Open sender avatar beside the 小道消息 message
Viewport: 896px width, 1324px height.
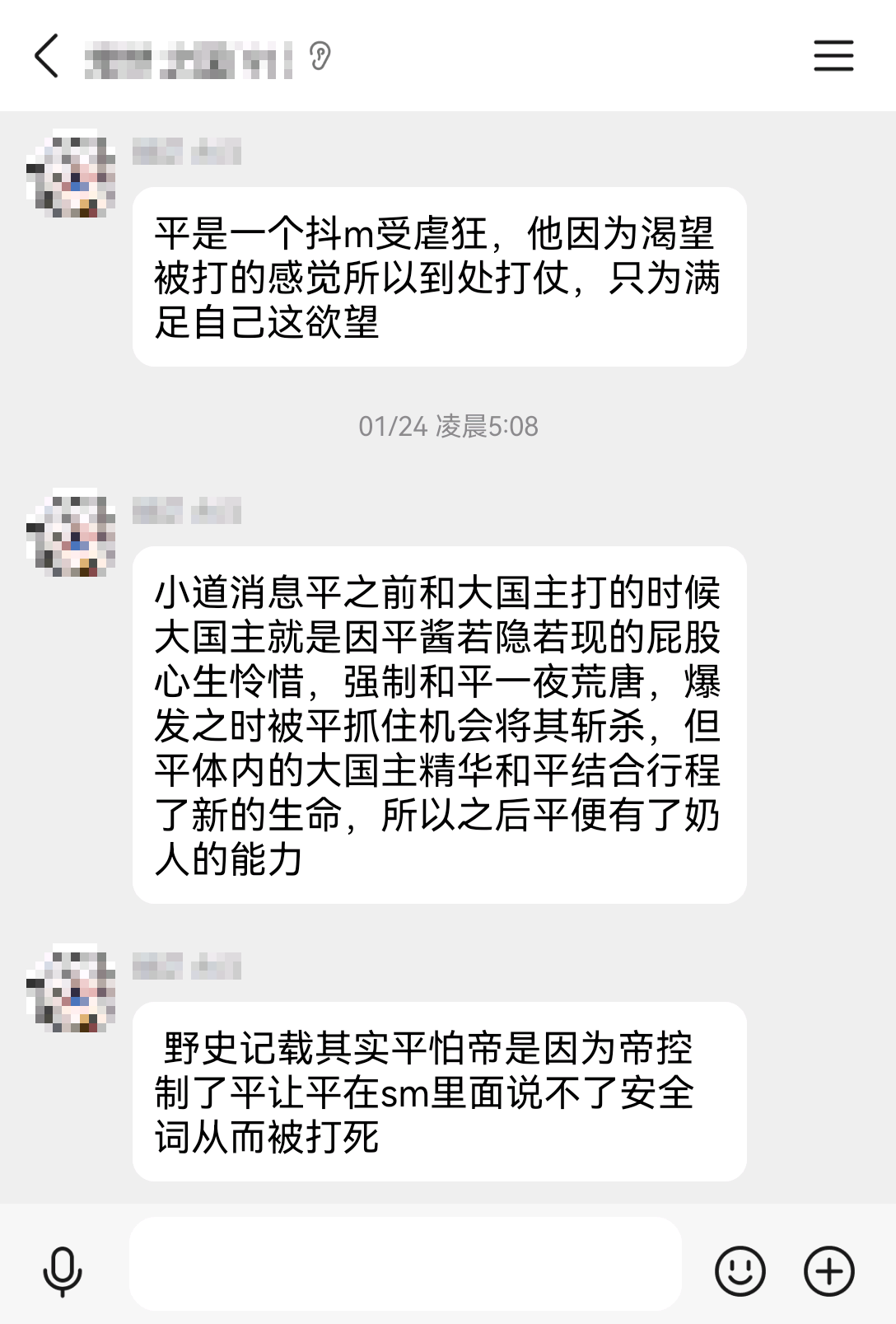(72, 533)
